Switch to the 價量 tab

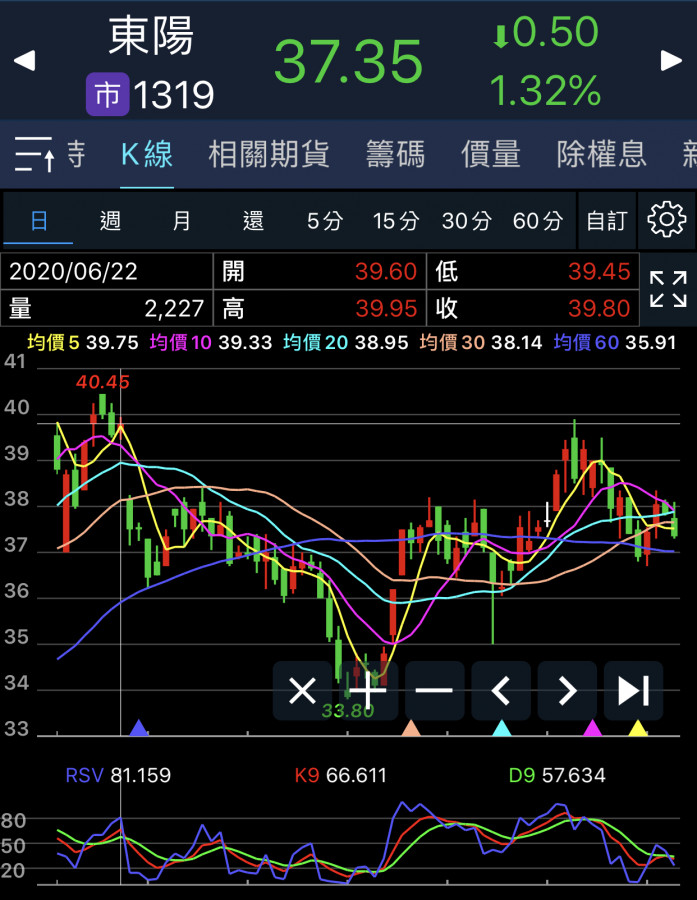(490, 154)
